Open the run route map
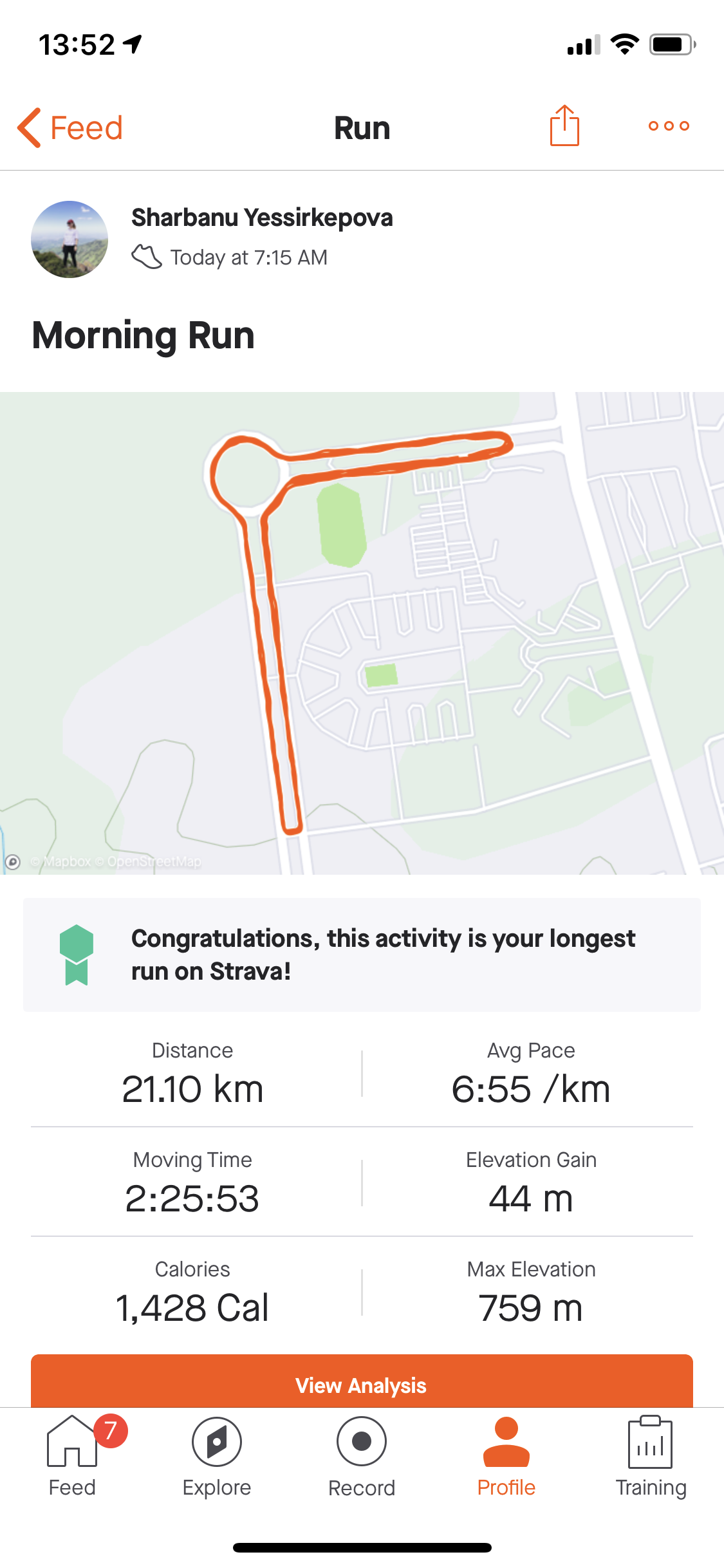Image resolution: width=724 pixels, height=1568 pixels. 362,633
